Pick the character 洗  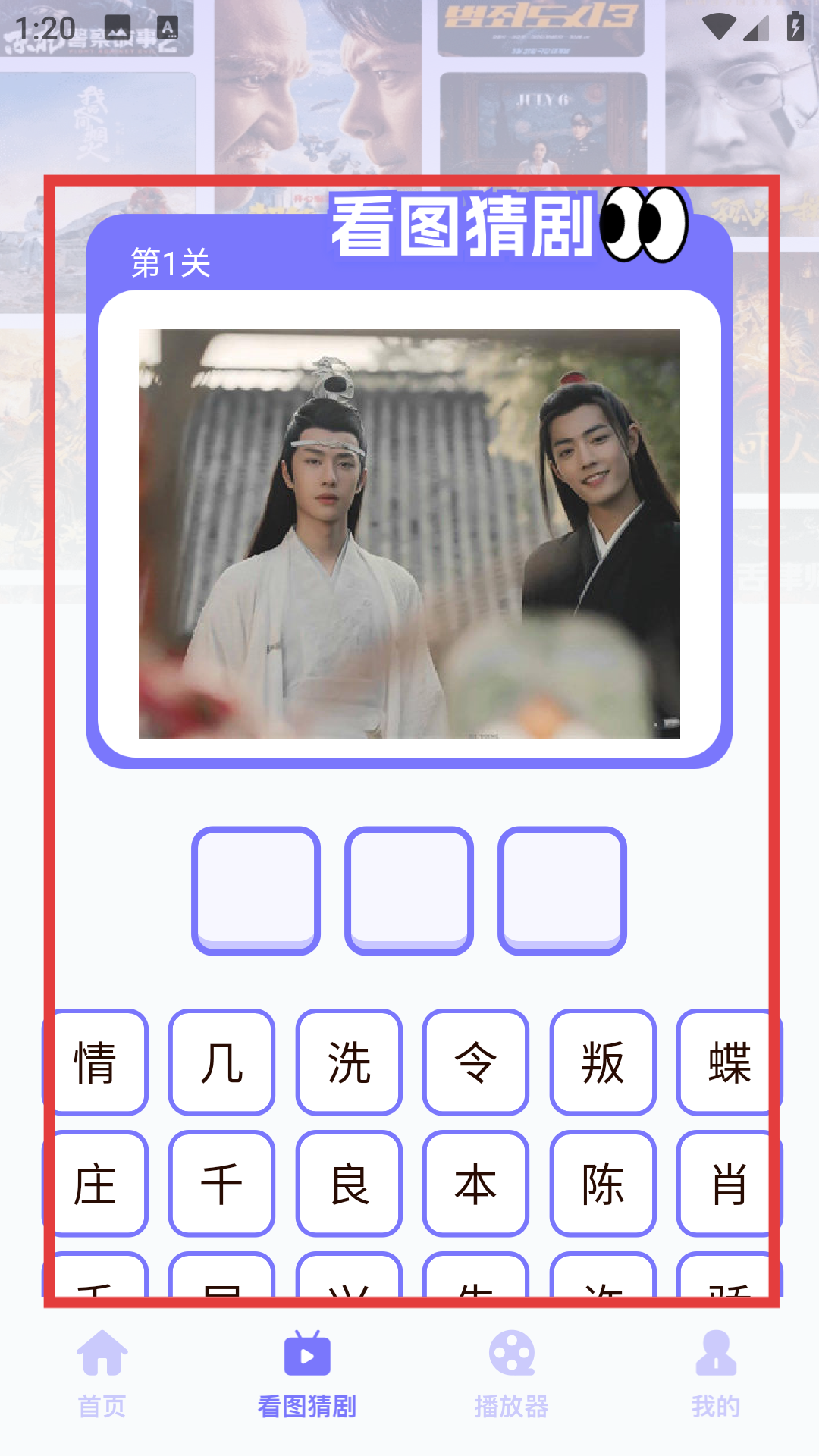pyautogui.click(x=349, y=1062)
